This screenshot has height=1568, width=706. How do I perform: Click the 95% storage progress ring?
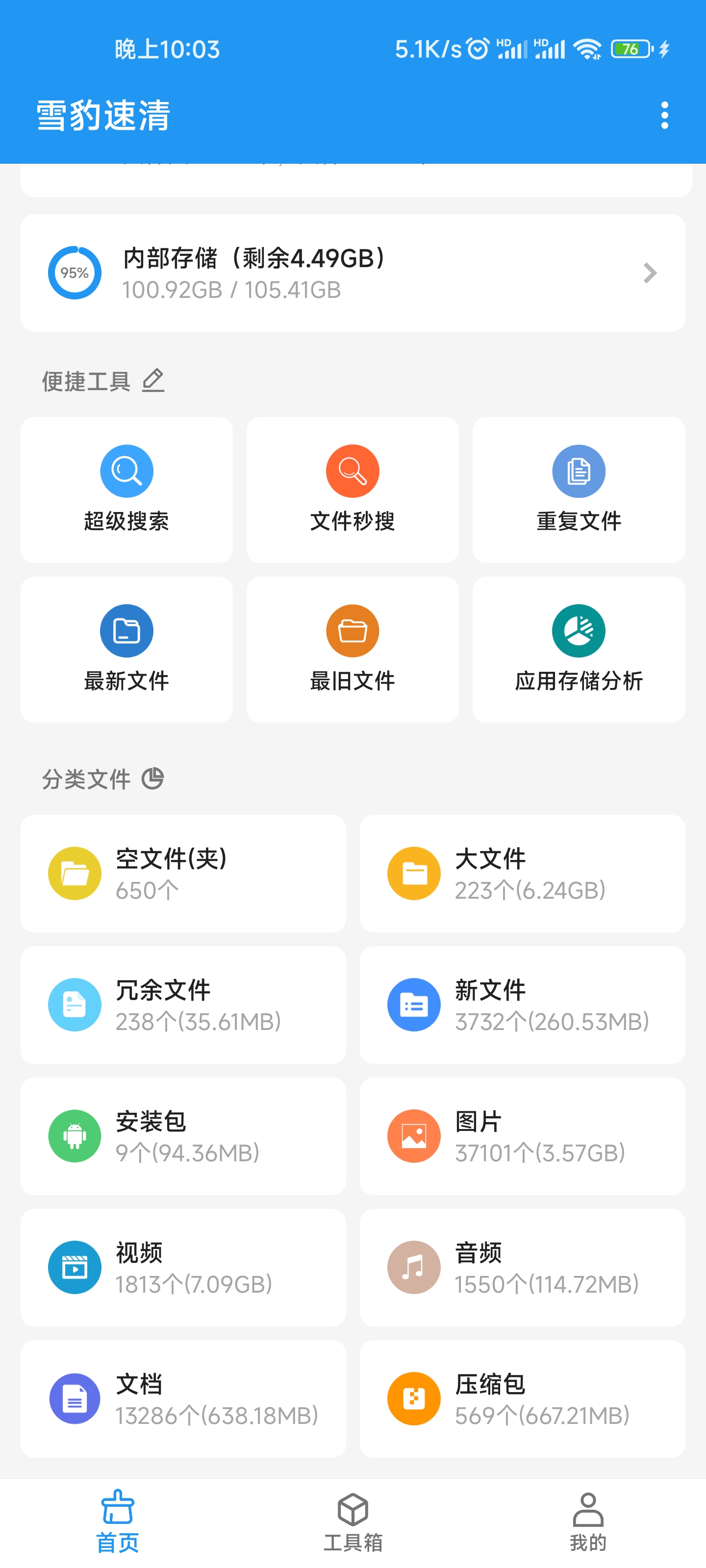[x=75, y=273]
